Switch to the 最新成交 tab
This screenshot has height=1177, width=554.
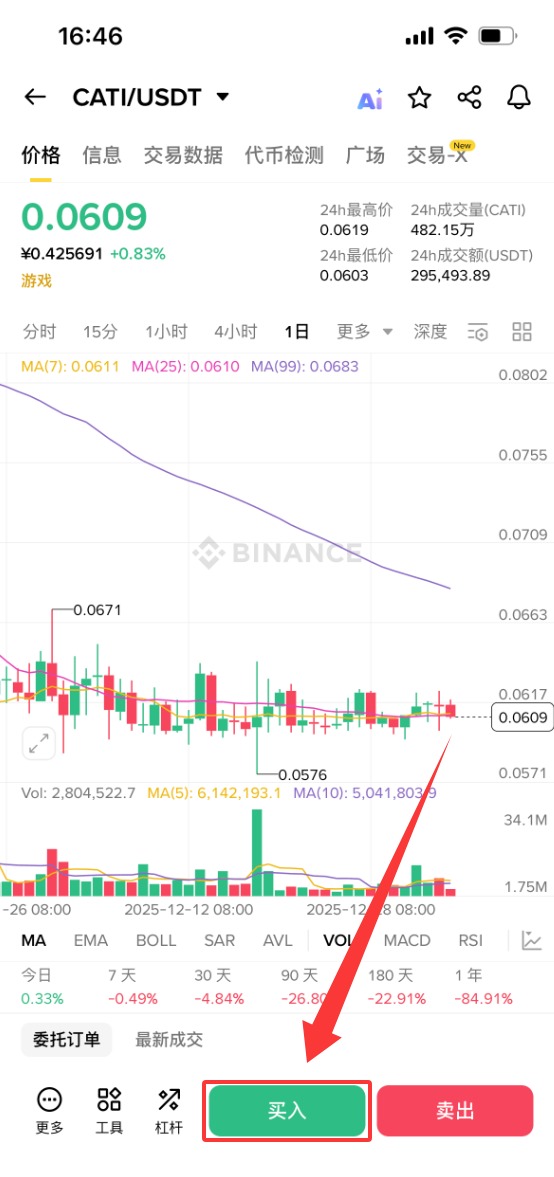[x=169, y=1040]
